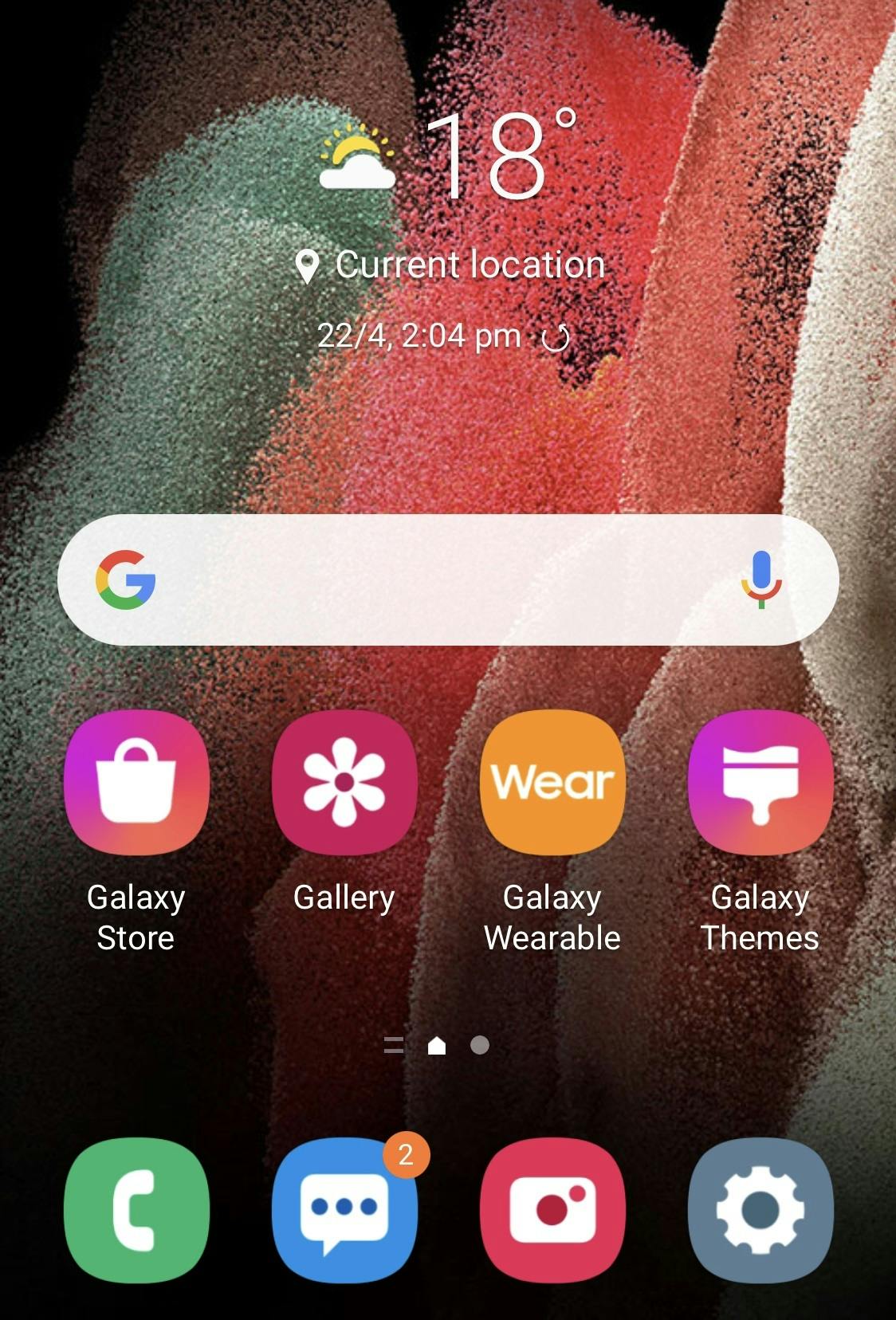This screenshot has width=896, height=1320.
Task: Open the Galaxy Store app
Action: [x=136, y=783]
